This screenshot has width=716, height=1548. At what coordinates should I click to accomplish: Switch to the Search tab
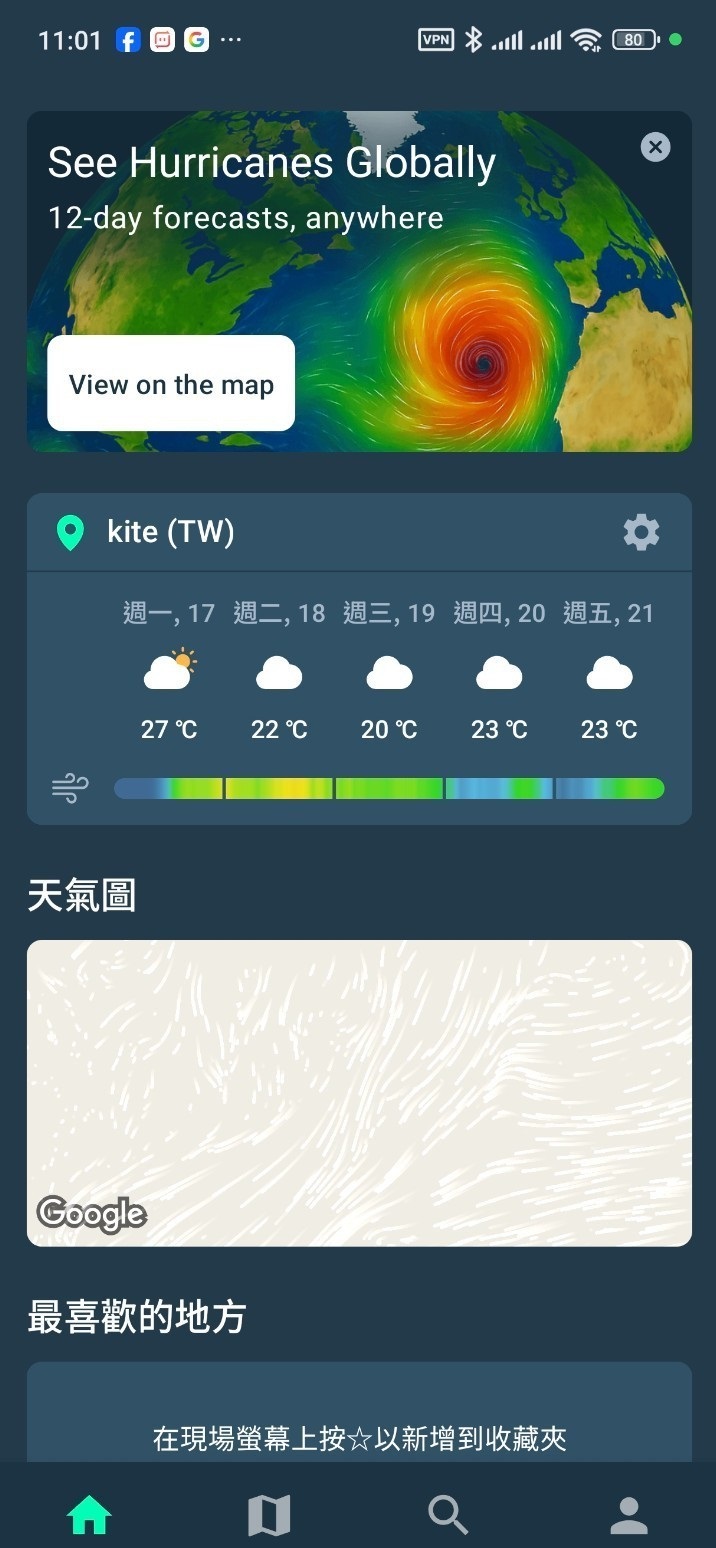pos(448,1515)
